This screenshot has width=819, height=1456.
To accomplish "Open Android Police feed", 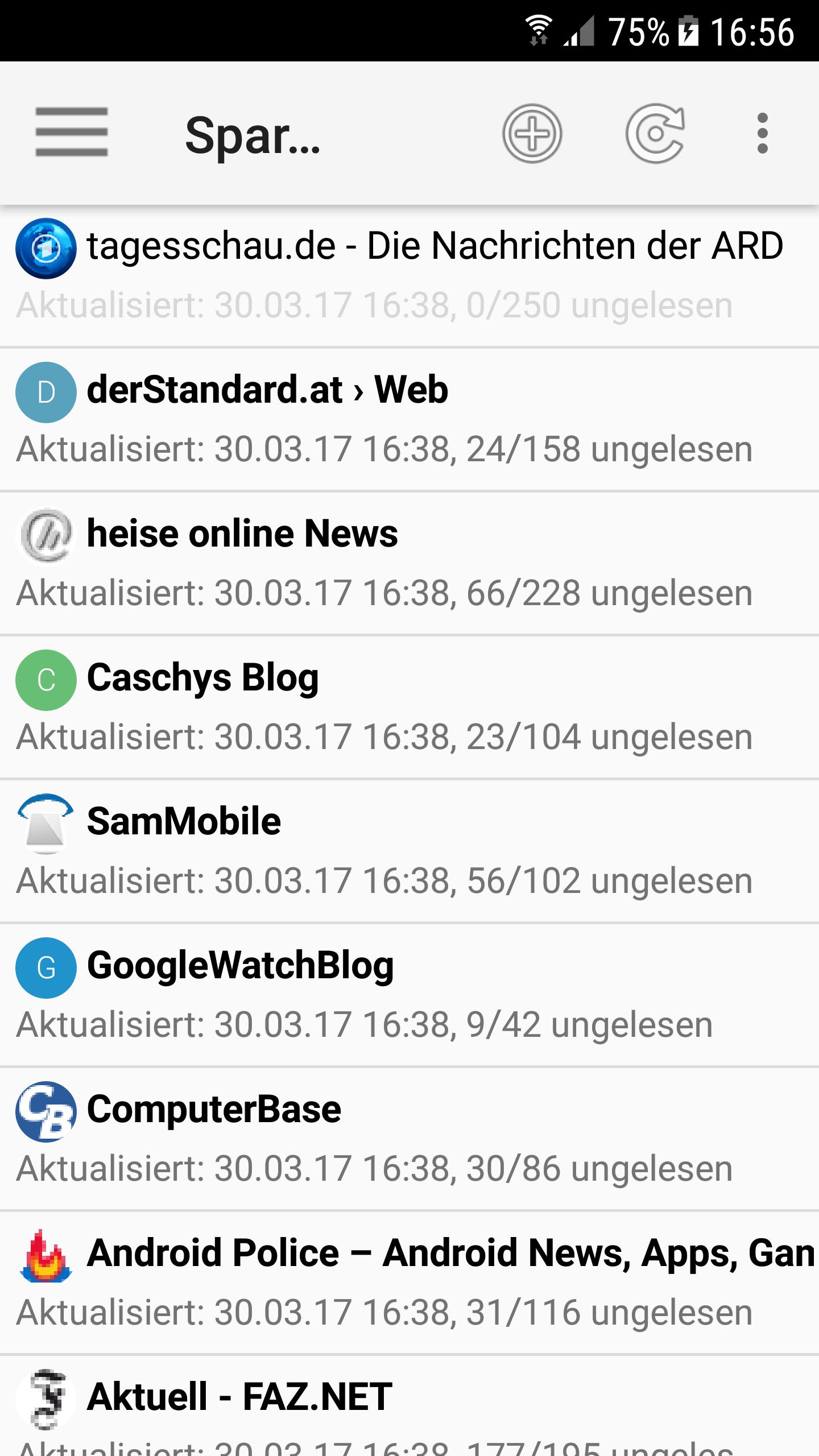I will [x=409, y=1283].
